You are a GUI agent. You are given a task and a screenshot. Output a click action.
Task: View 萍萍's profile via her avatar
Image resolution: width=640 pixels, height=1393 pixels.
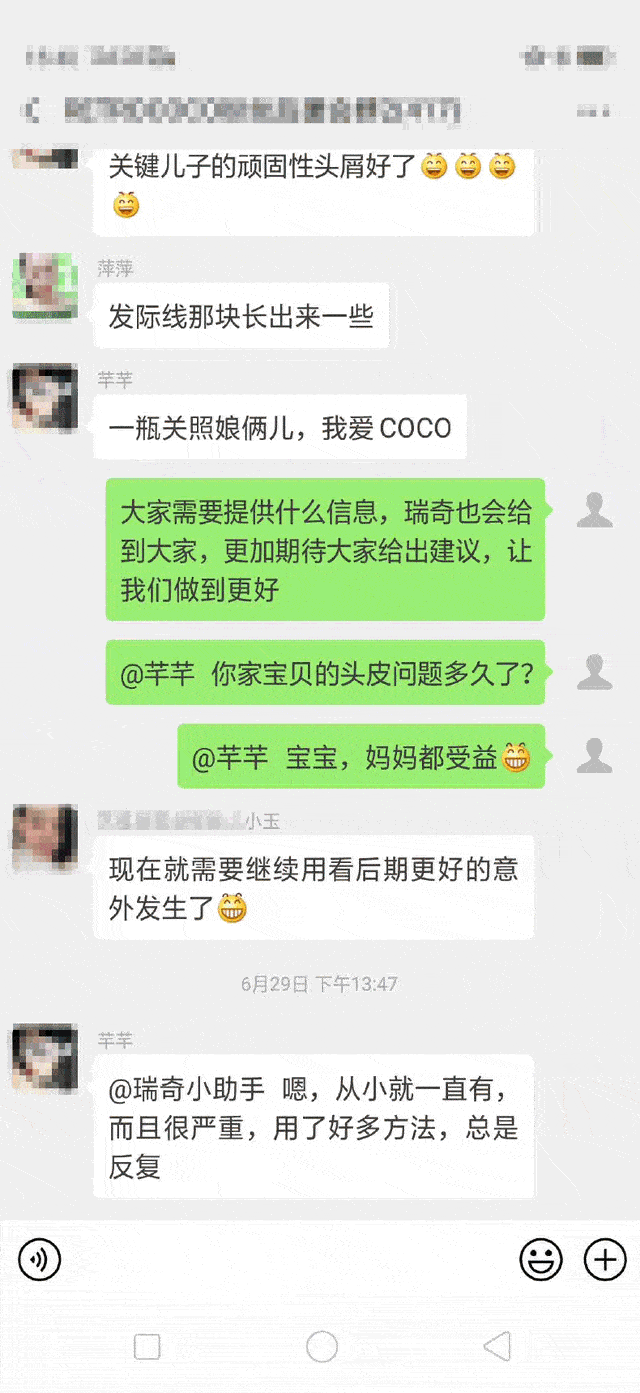(45, 286)
